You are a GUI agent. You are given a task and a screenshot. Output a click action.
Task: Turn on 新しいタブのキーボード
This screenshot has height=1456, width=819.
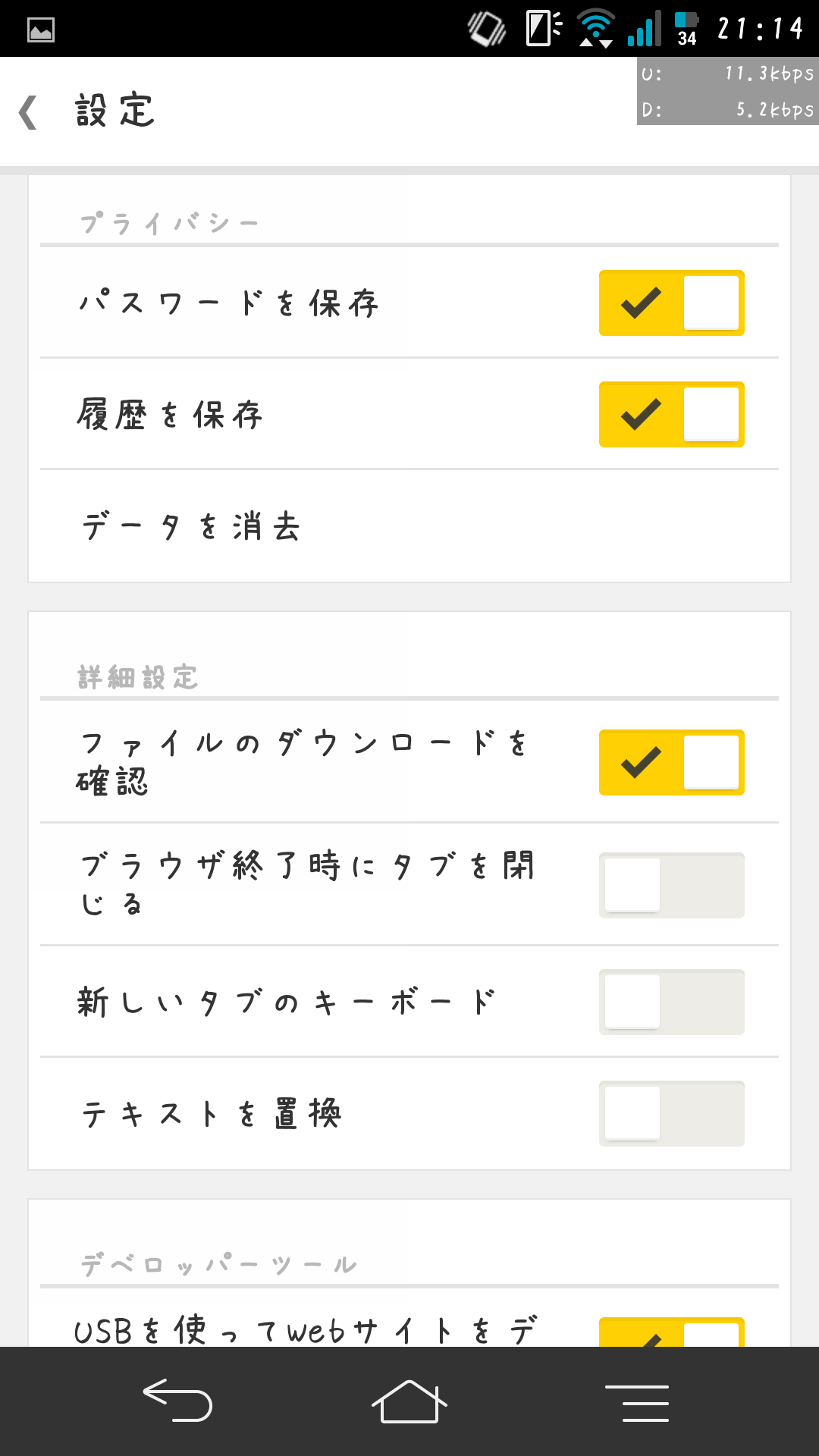click(x=672, y=1002)
